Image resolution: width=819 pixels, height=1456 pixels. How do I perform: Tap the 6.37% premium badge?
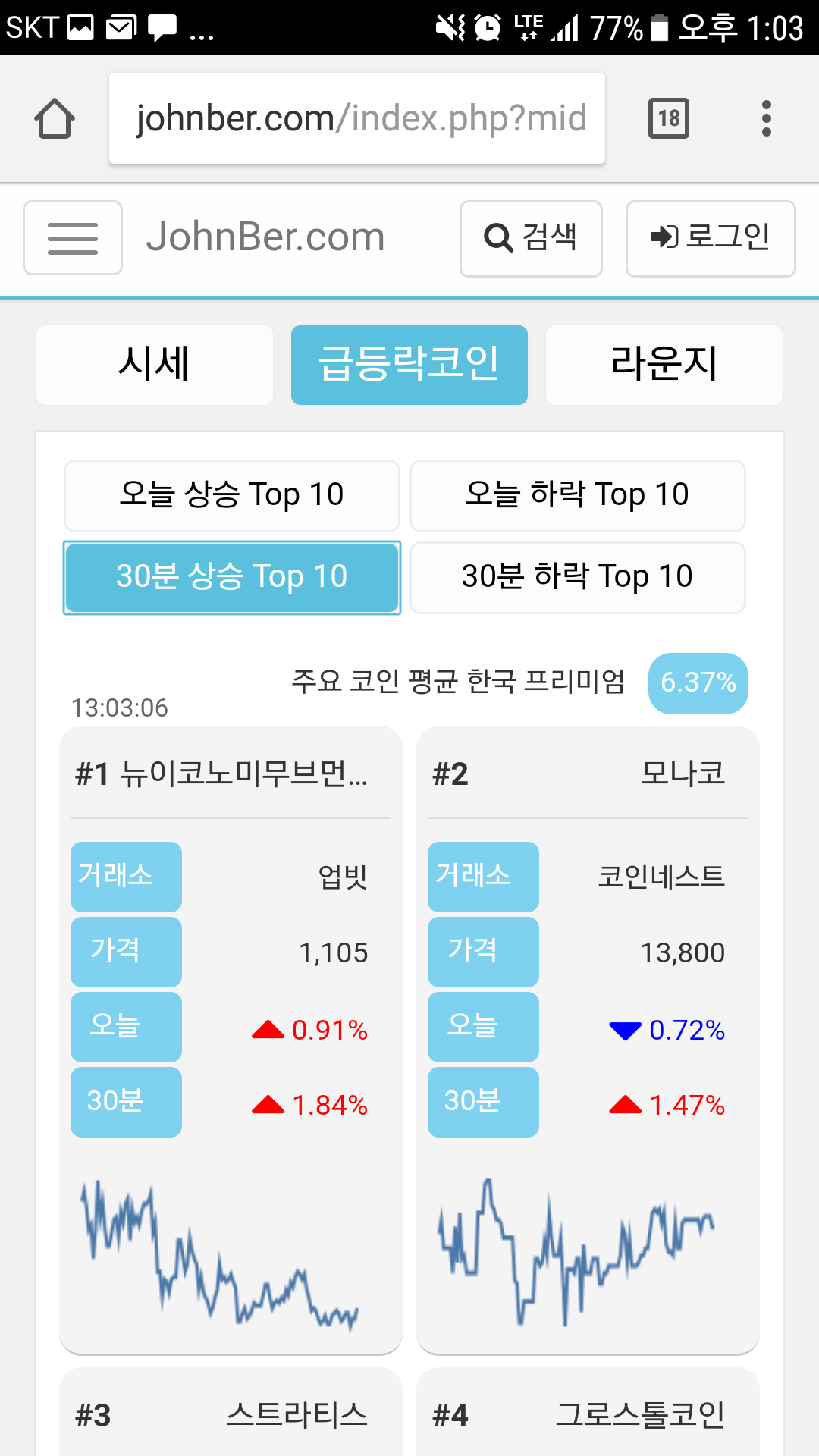click(698, 683)
